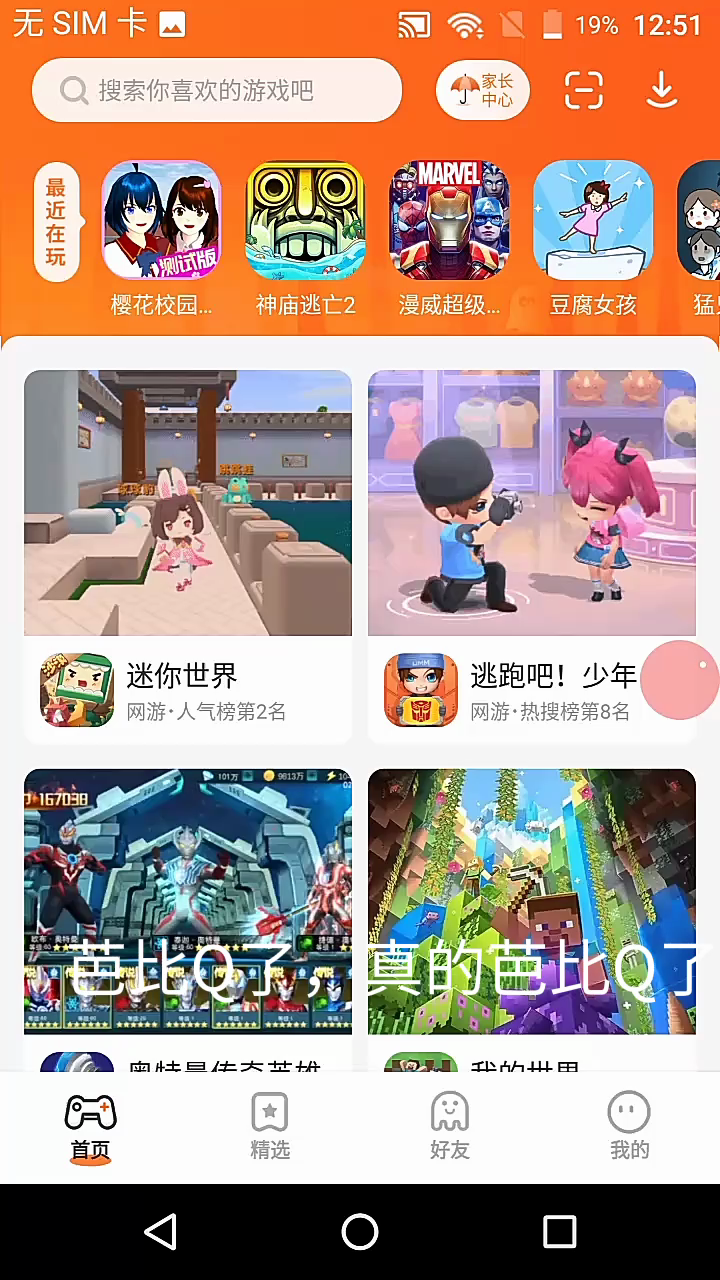Open the game search box
Image resolution: width=720 pixels, height=1280 pixels.
click(217, 91)
